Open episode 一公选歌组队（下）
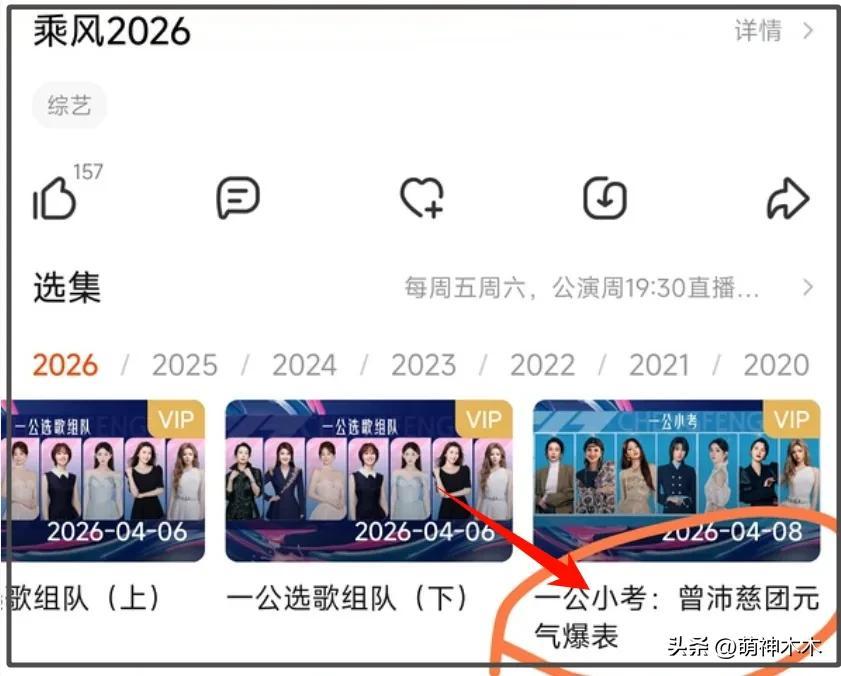Viewport: 841px width, 676px height. (368, 480)
